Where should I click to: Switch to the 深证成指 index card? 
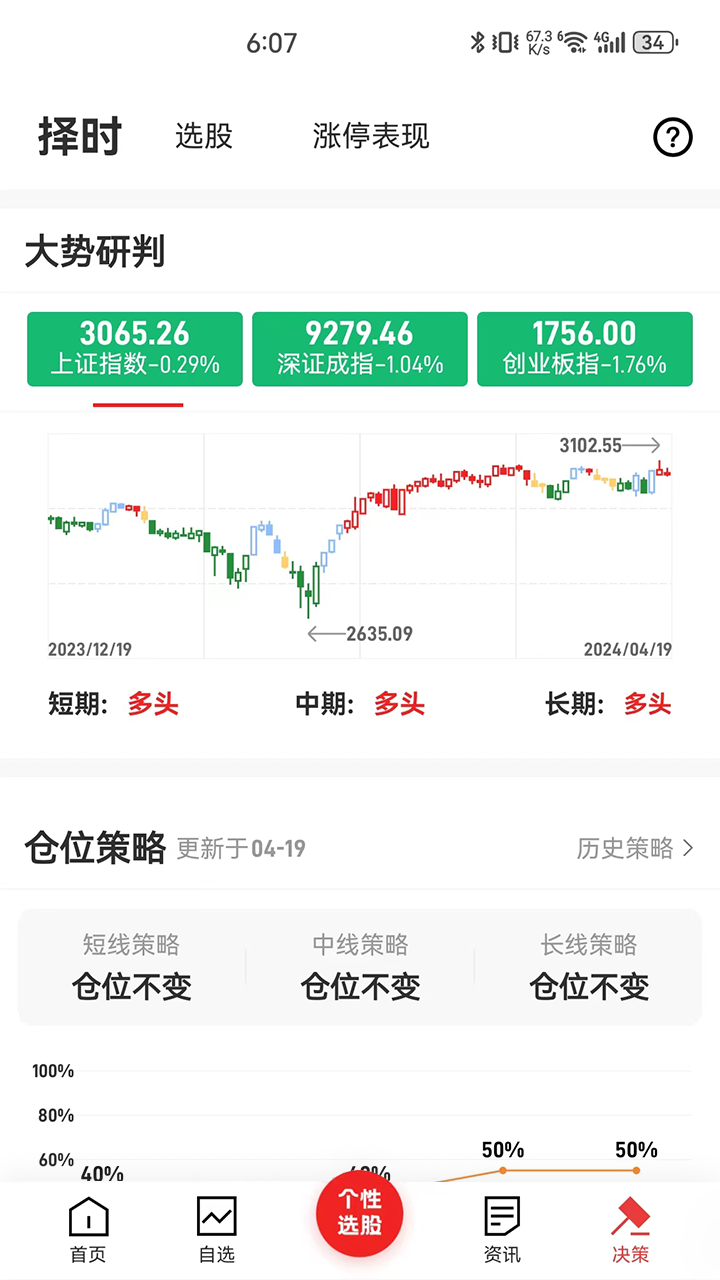(x=360, y=348)
